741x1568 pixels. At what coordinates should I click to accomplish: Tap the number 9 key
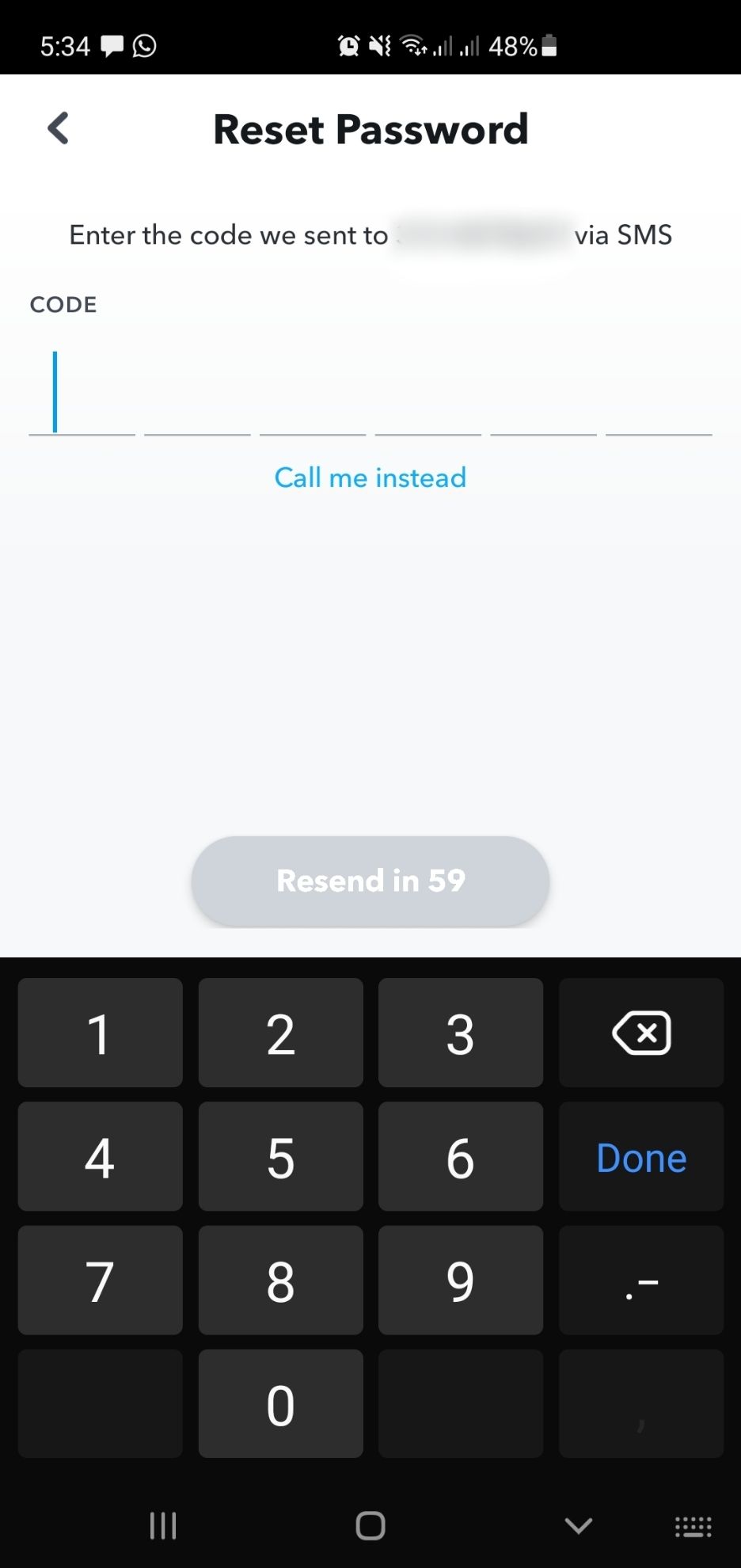461,1281
